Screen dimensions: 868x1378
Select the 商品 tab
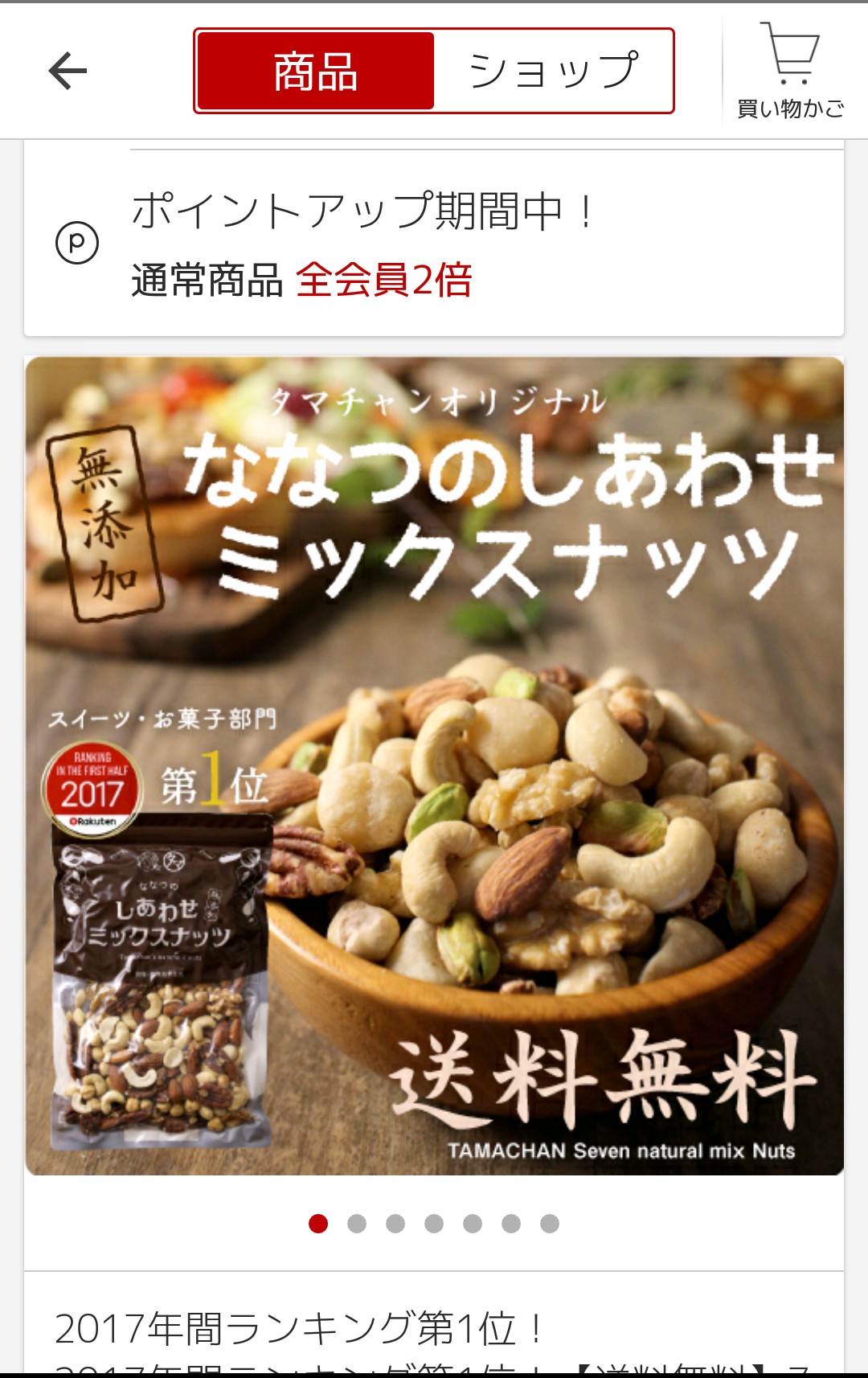315,72
